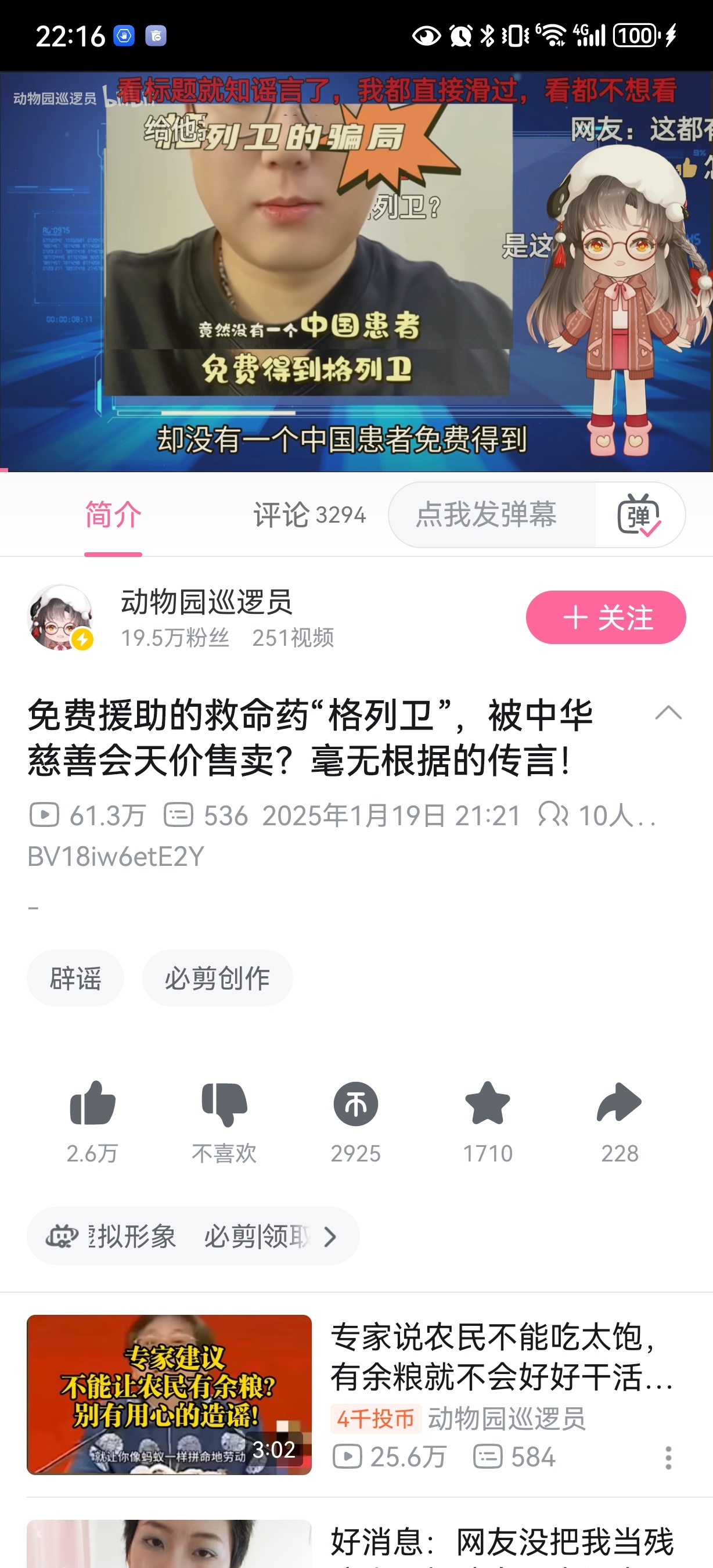Like the video with thumbs up
Screen dimensions: 713x1568
point(92,1103)
